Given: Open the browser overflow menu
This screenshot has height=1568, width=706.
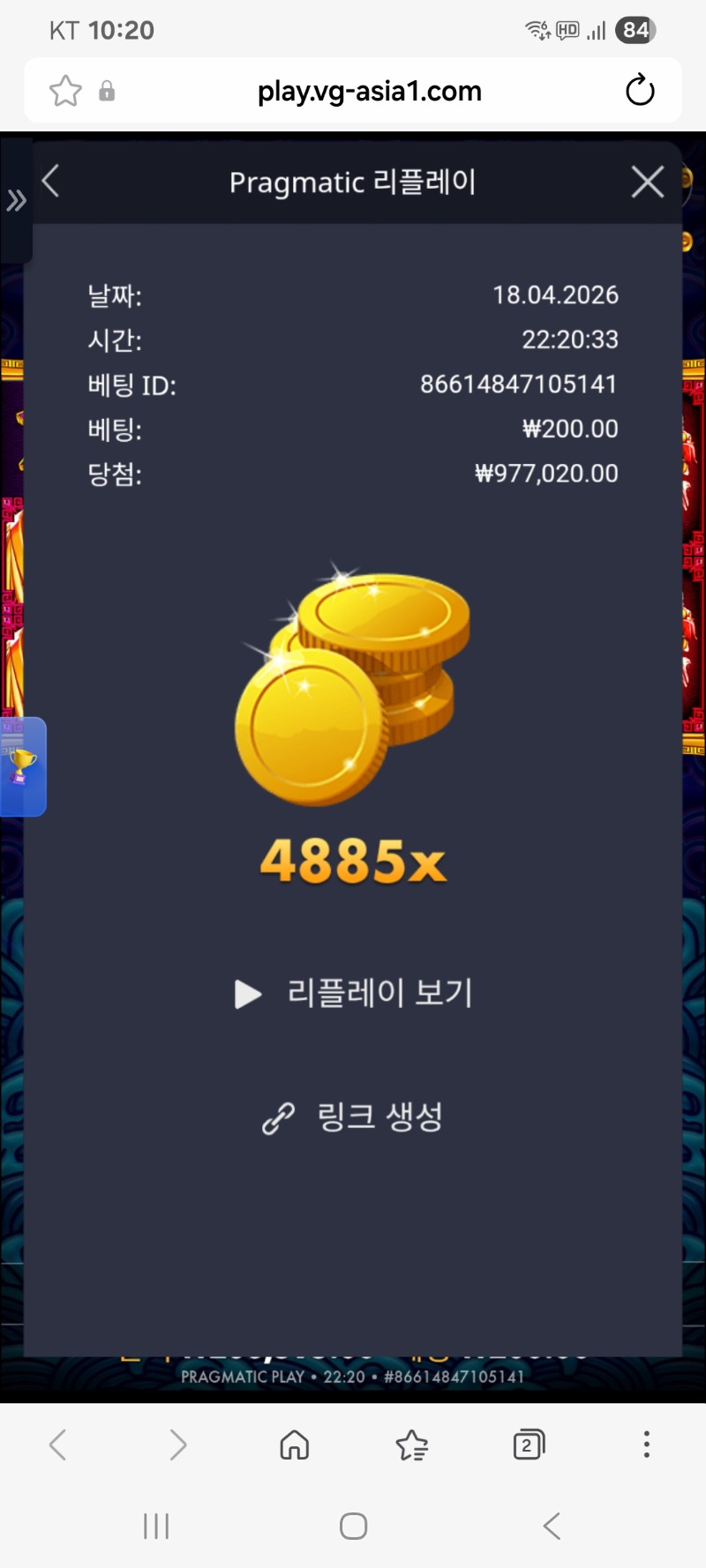Looking at the screenshot, I should [647, 1445].
